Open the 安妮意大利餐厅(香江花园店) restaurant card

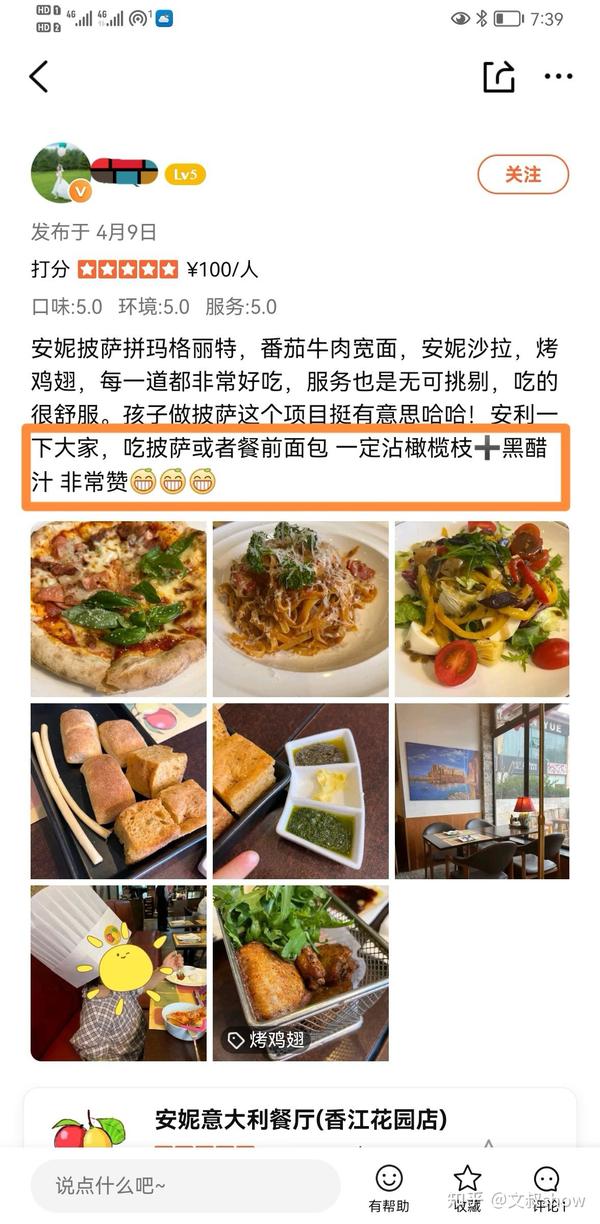[x=300, y=1118]
